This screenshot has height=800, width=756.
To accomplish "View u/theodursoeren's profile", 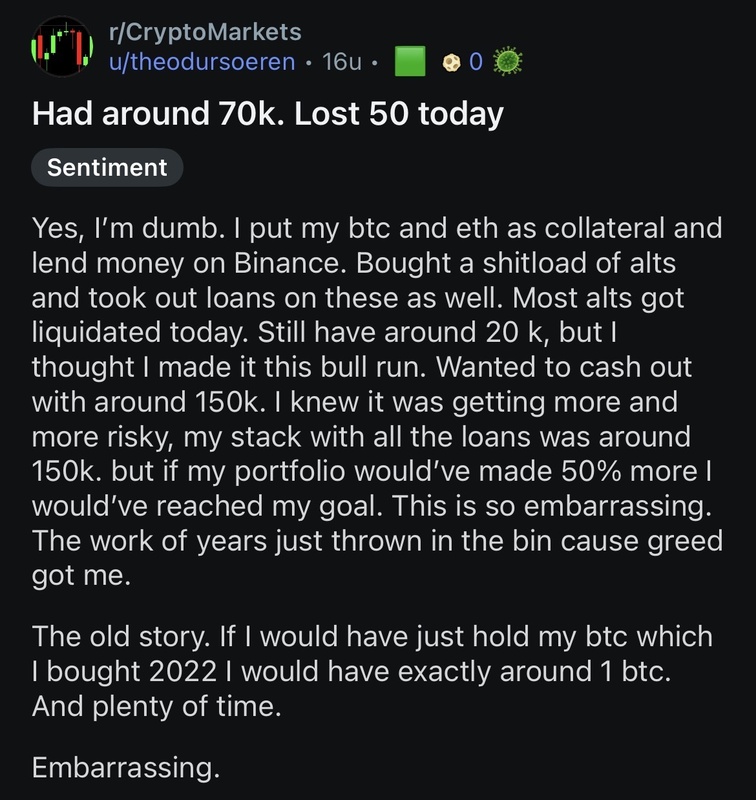I will click(x=202, y=62).
